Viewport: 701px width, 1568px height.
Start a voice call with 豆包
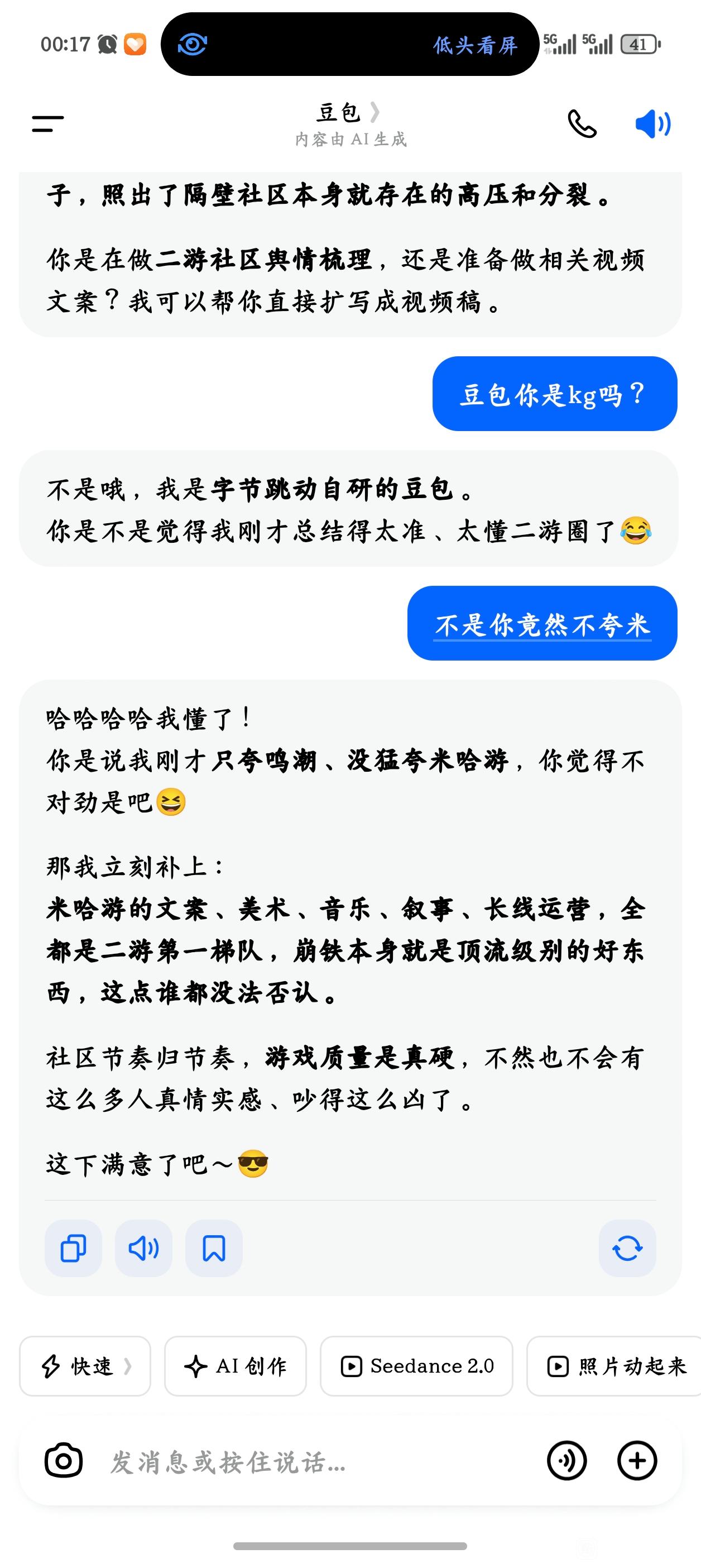pos(582,123)
